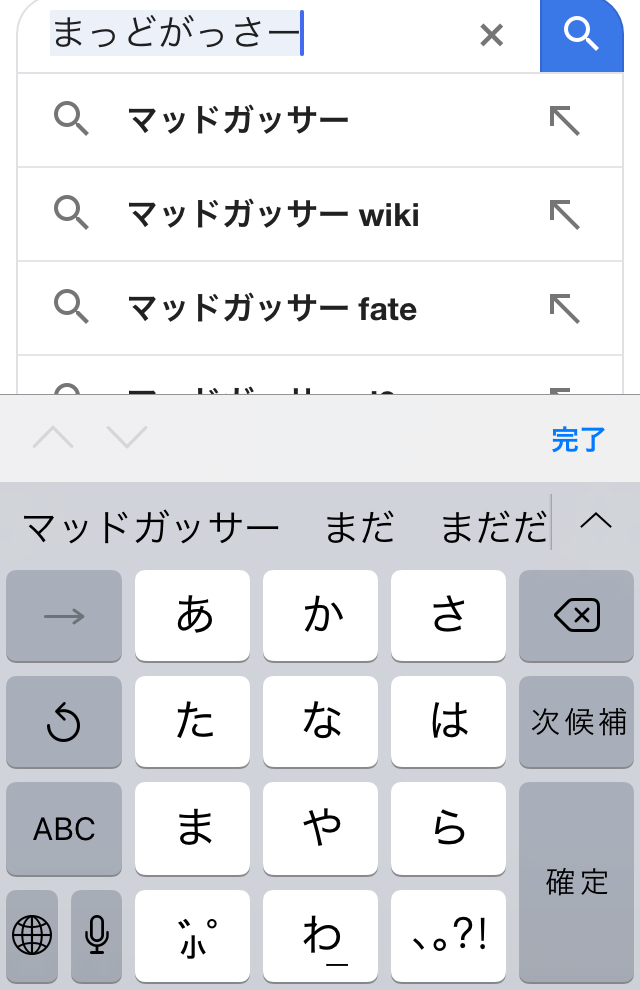Choose keyboard candidate まだだ
This screenshot has width=640, height=990.
pyautogui.click(x=493, y=527)
